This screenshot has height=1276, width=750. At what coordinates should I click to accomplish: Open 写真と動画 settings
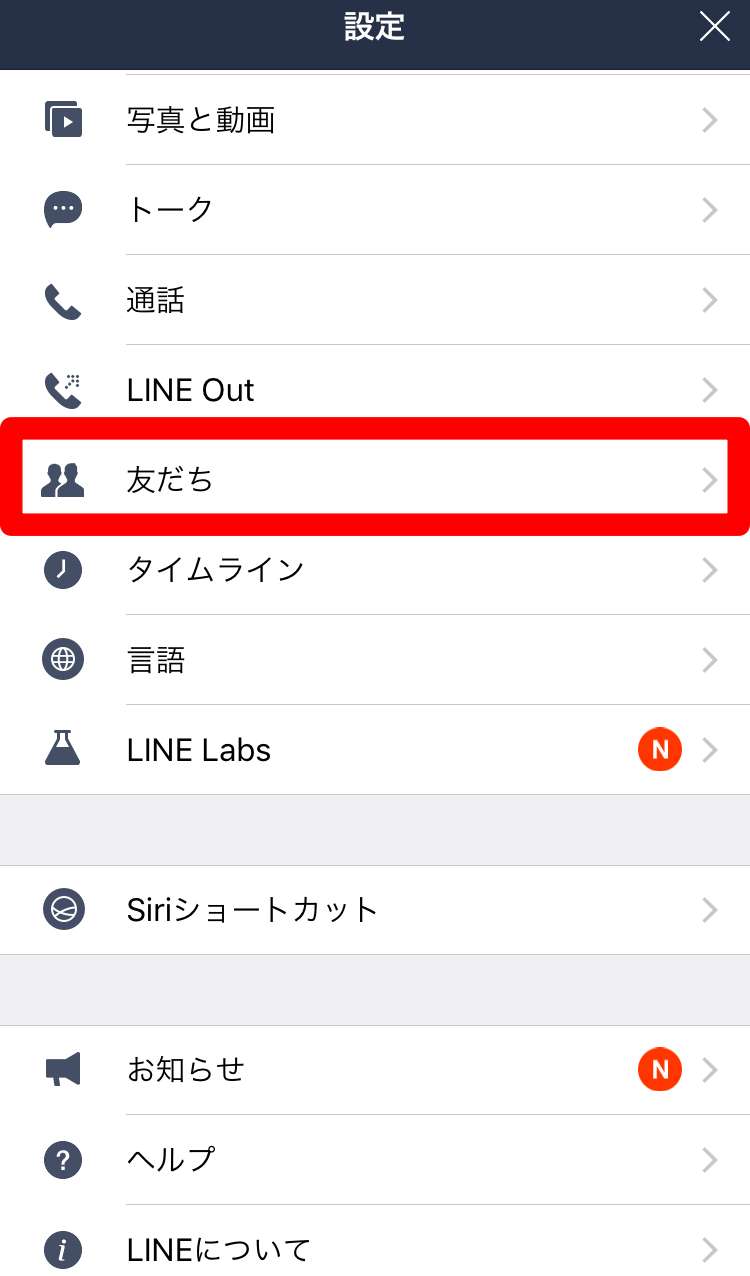point(375,120)
